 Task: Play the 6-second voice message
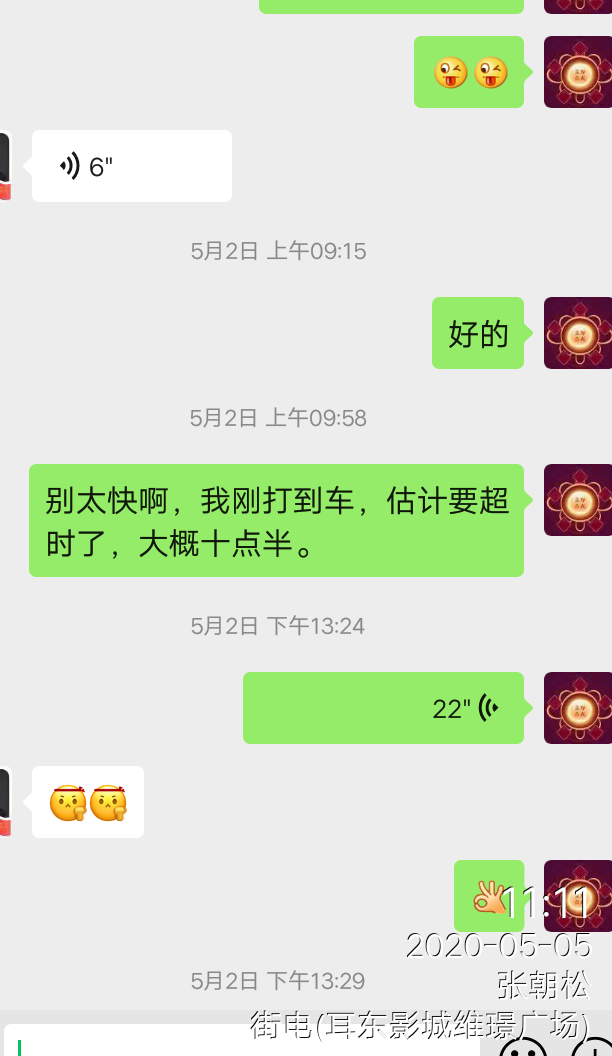click(x=131, y=166)
